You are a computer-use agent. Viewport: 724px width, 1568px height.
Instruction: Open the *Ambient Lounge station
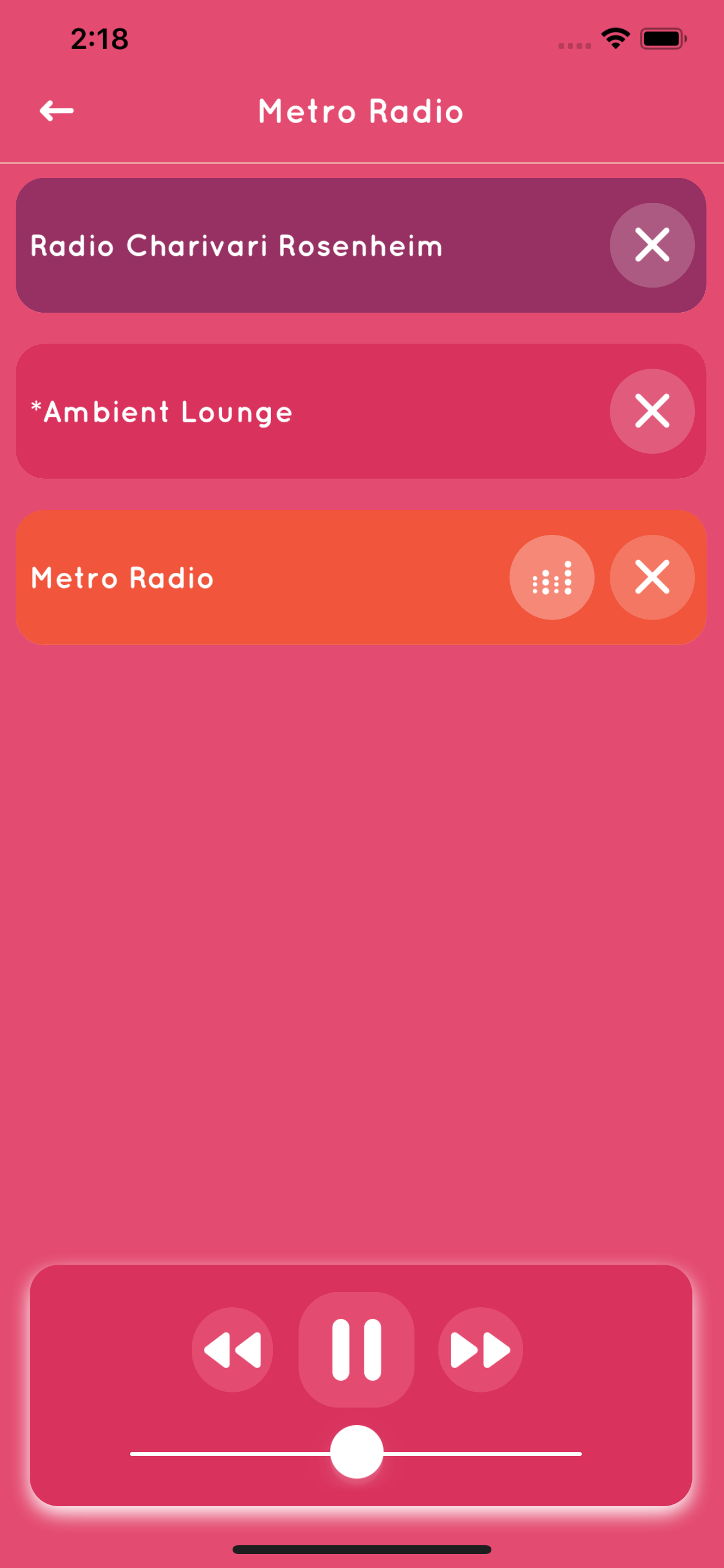243,411
